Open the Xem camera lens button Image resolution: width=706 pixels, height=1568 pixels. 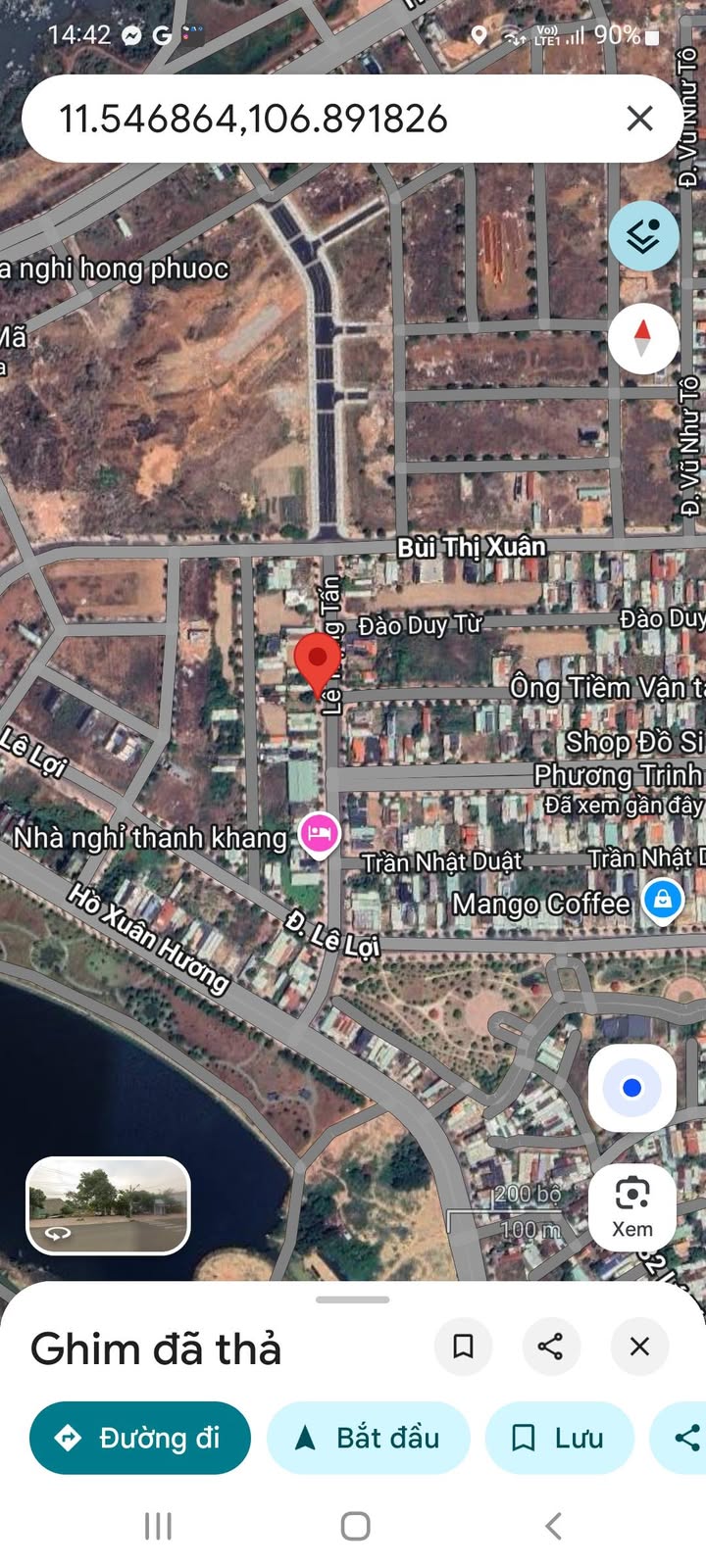[x=632, y=1207]
